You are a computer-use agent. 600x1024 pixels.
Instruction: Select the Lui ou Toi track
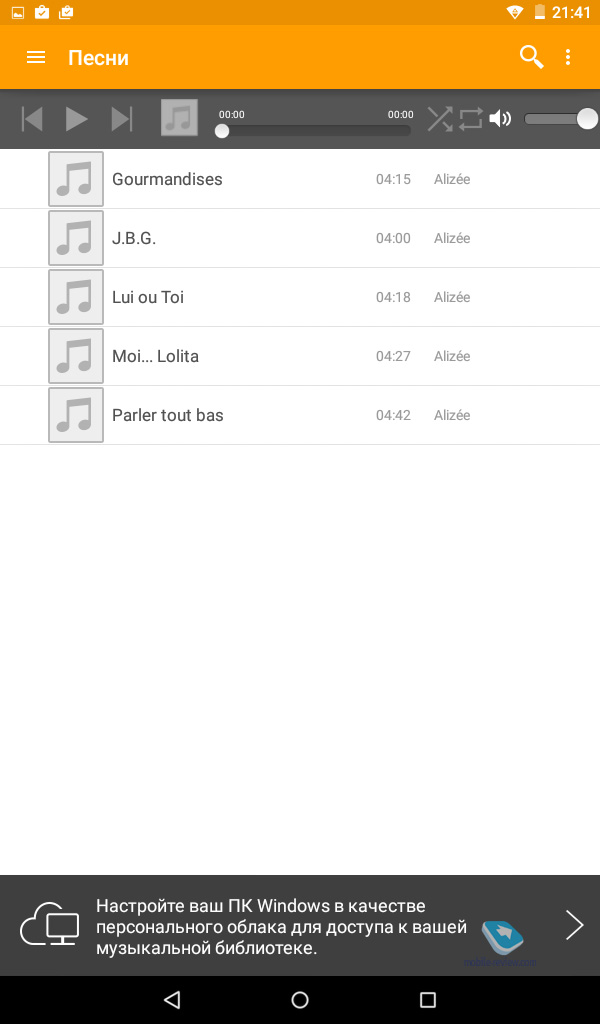click(300, 297)
